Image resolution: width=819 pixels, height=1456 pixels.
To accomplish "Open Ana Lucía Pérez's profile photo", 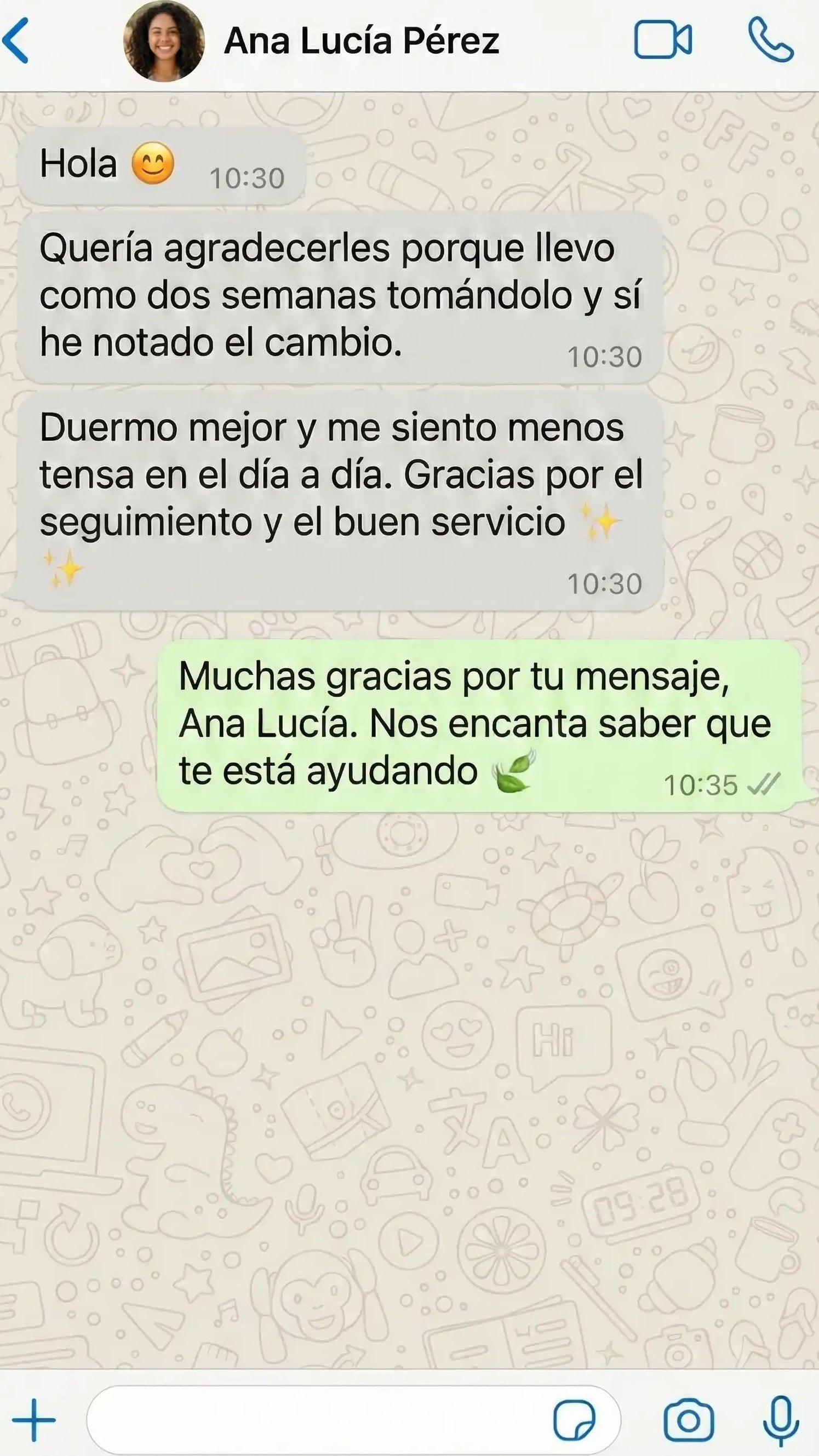I will (x=163, y=41).
